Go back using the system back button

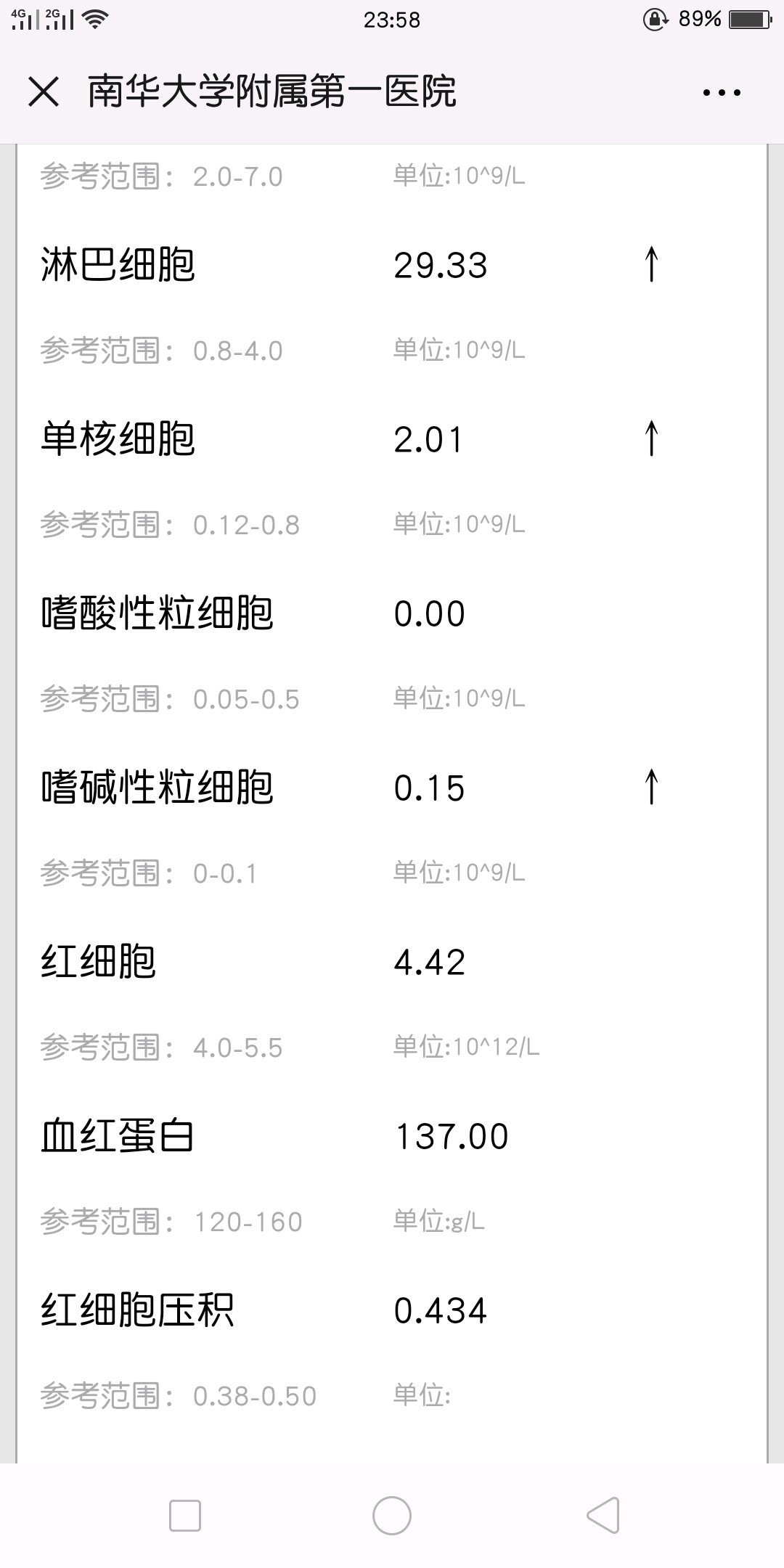603,1515
